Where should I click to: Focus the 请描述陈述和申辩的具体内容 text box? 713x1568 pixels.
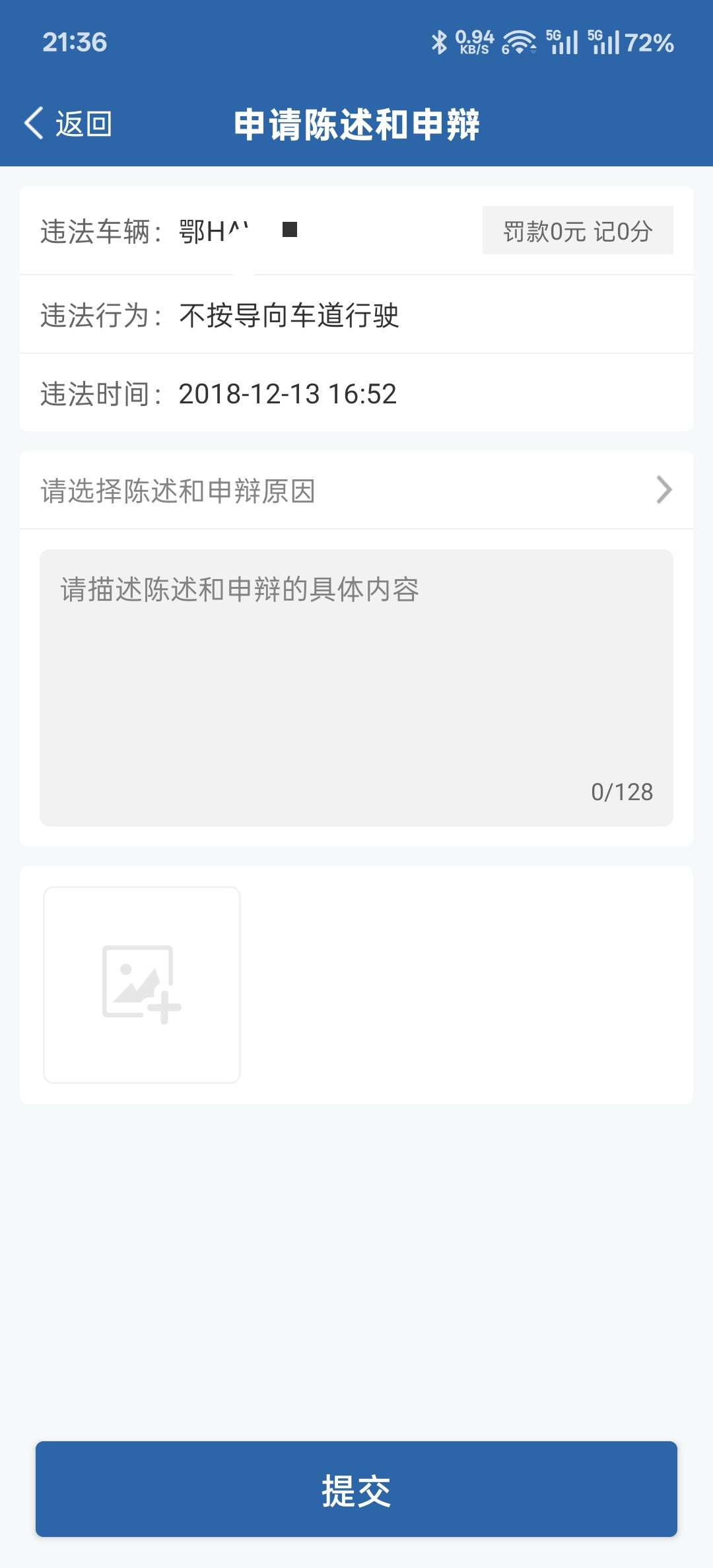pos(356,687)
